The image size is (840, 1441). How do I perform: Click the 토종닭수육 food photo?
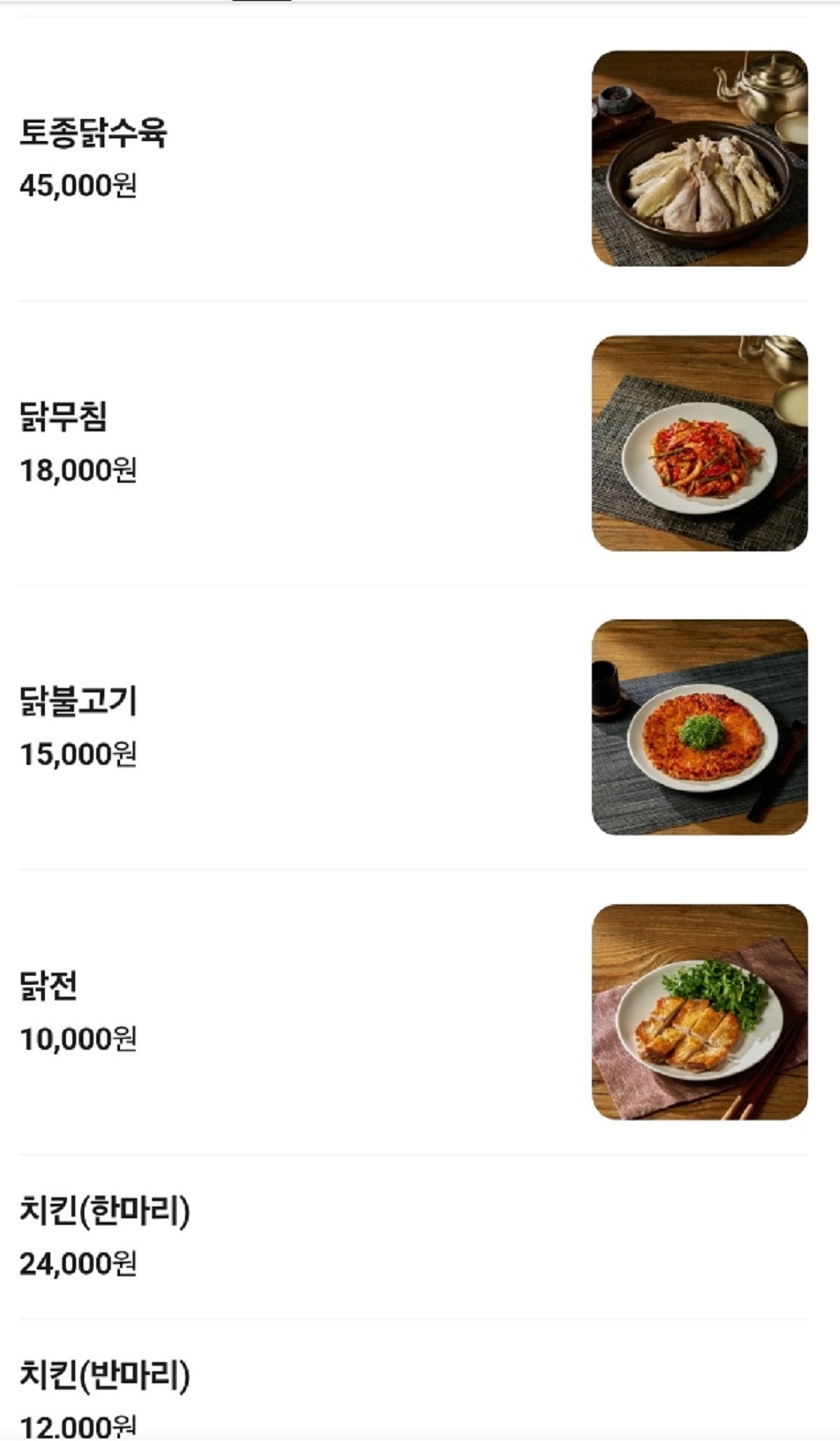pyautogui.click(x=700, y=160)
